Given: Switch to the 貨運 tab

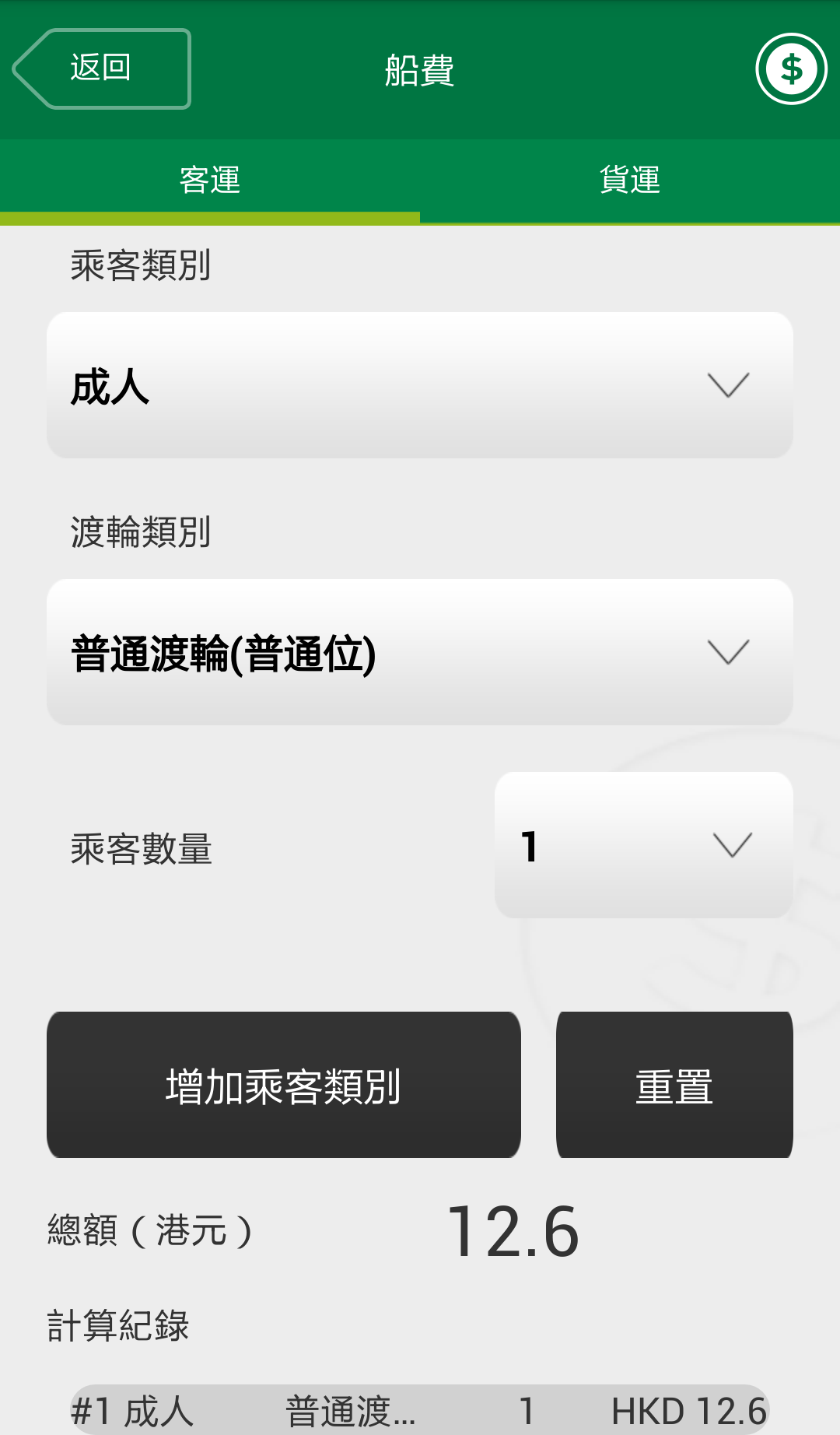Looking at the screenshot, I should [x=630, y=181].
